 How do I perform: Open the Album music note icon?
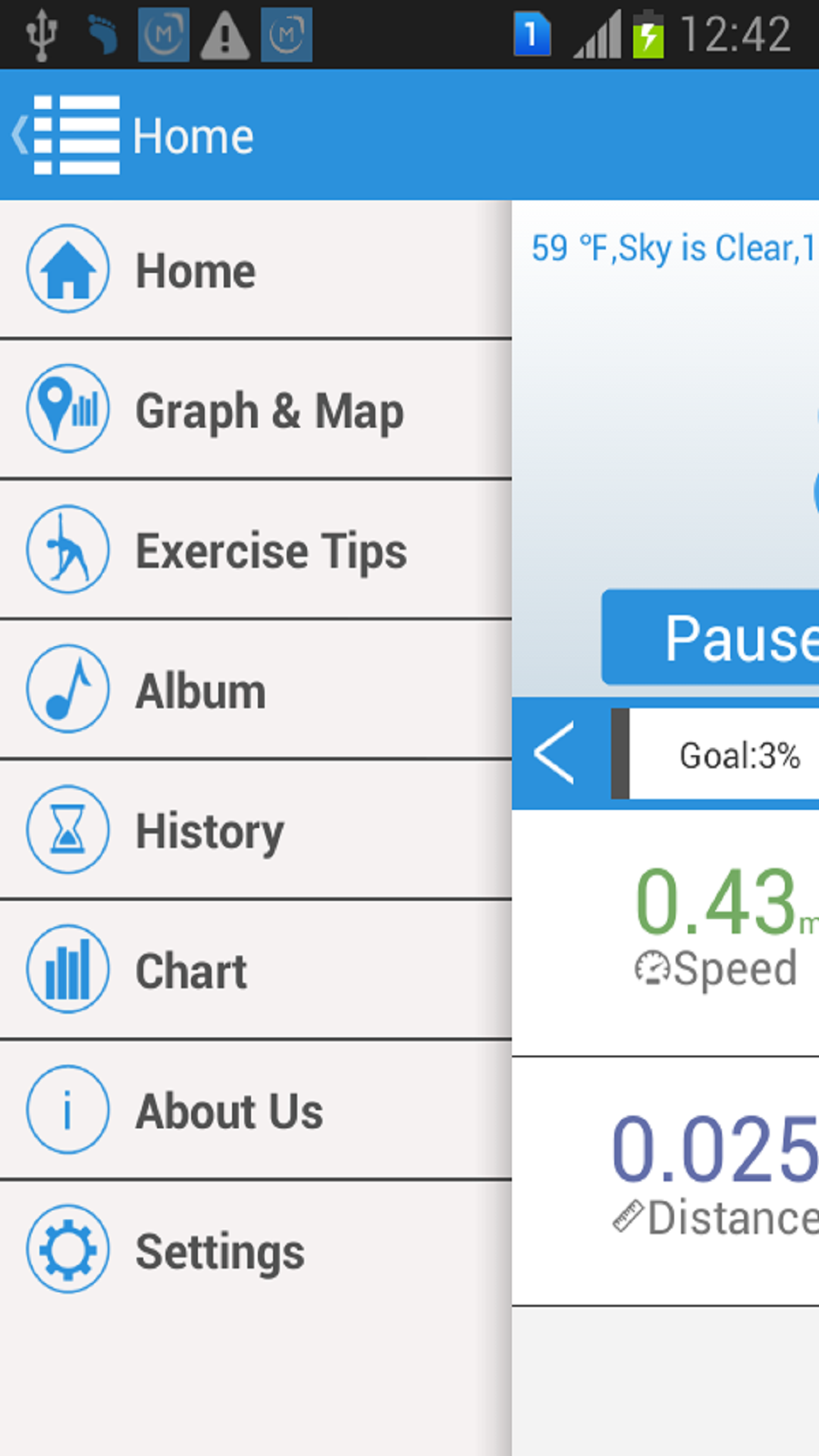point(67,690)
